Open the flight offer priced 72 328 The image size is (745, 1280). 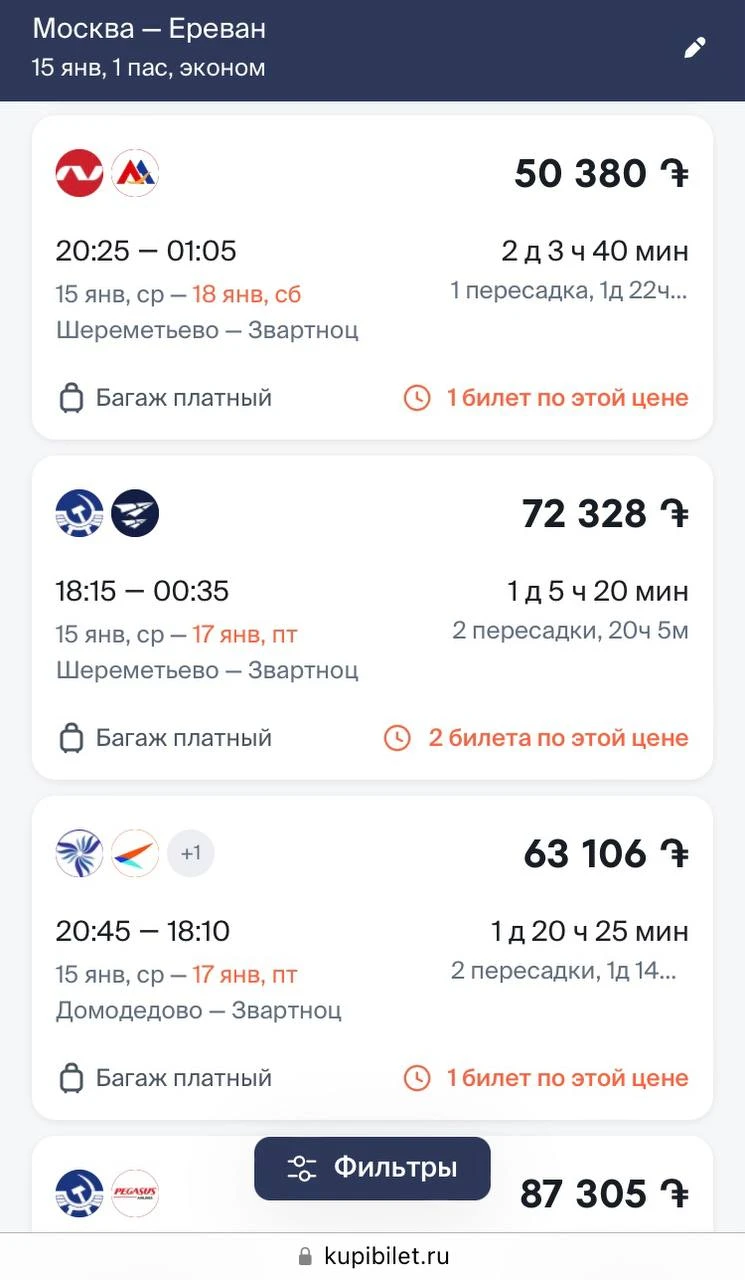tap(372, 618)
